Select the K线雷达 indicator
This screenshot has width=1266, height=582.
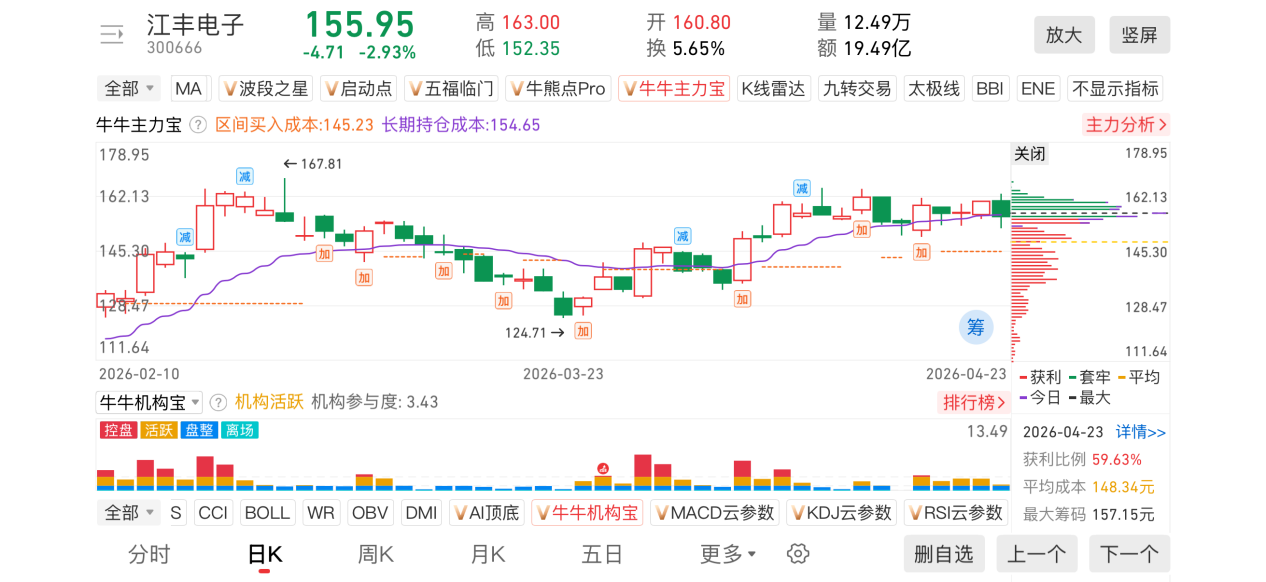773,89
